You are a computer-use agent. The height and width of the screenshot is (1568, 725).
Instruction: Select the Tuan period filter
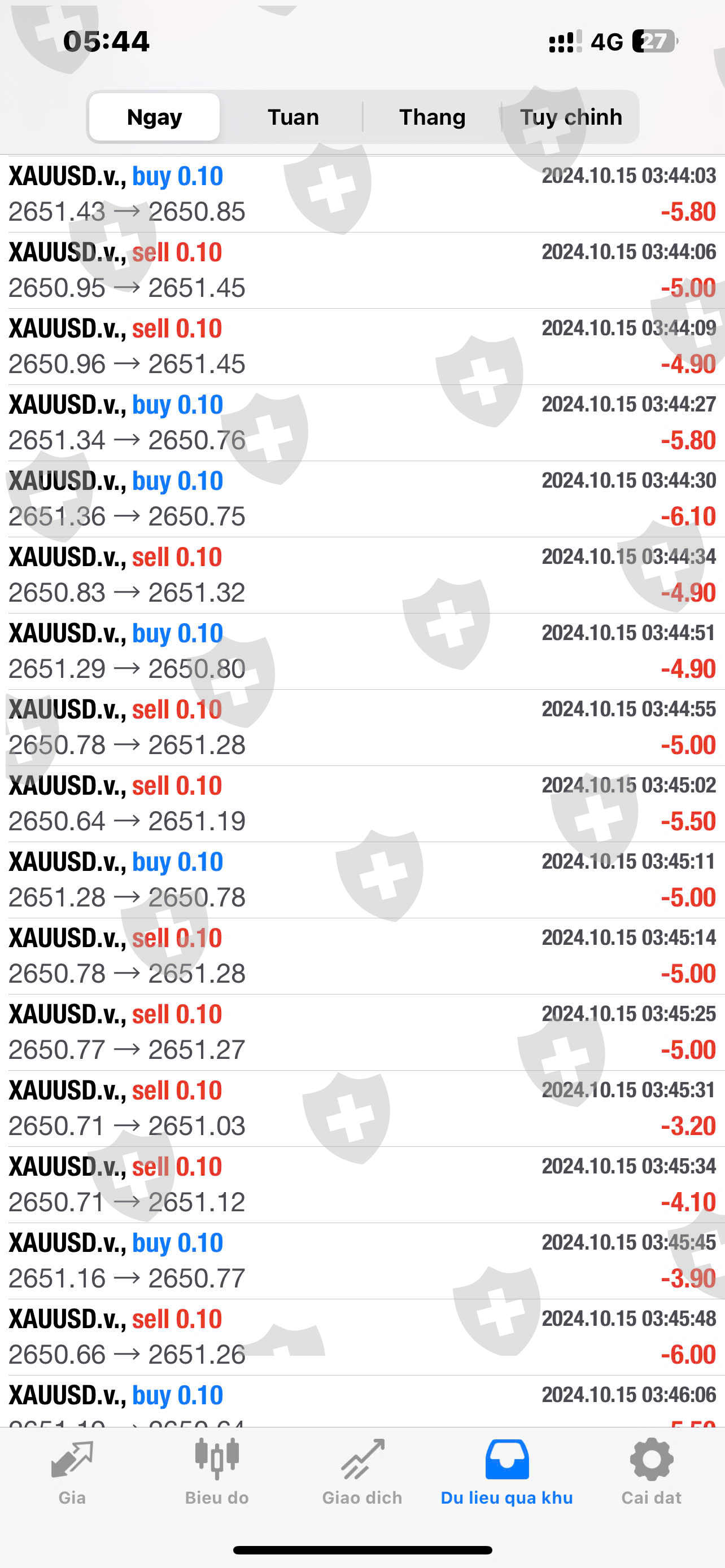coord(293,117)
